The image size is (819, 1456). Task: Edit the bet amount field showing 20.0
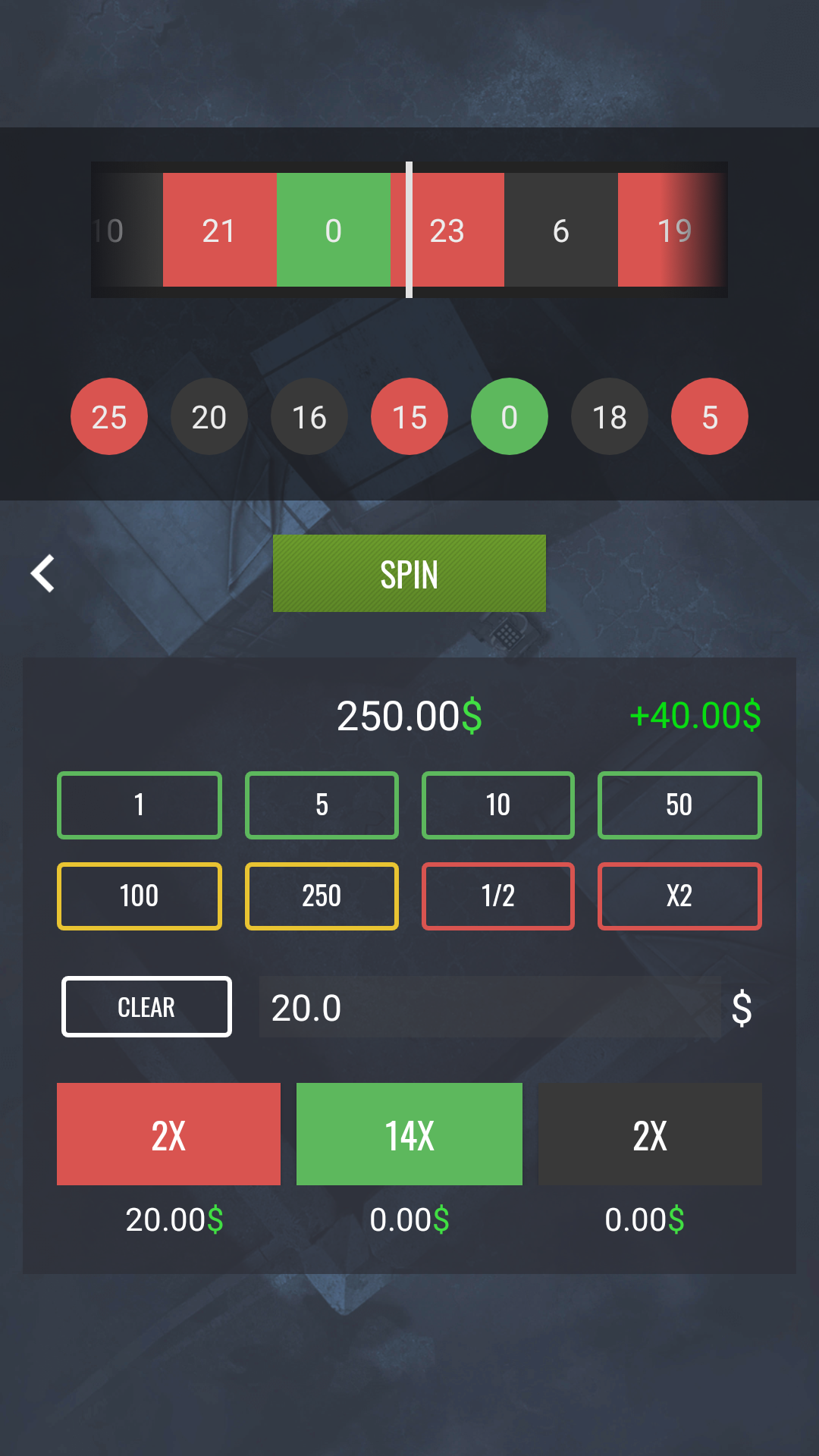point(489,1007)
